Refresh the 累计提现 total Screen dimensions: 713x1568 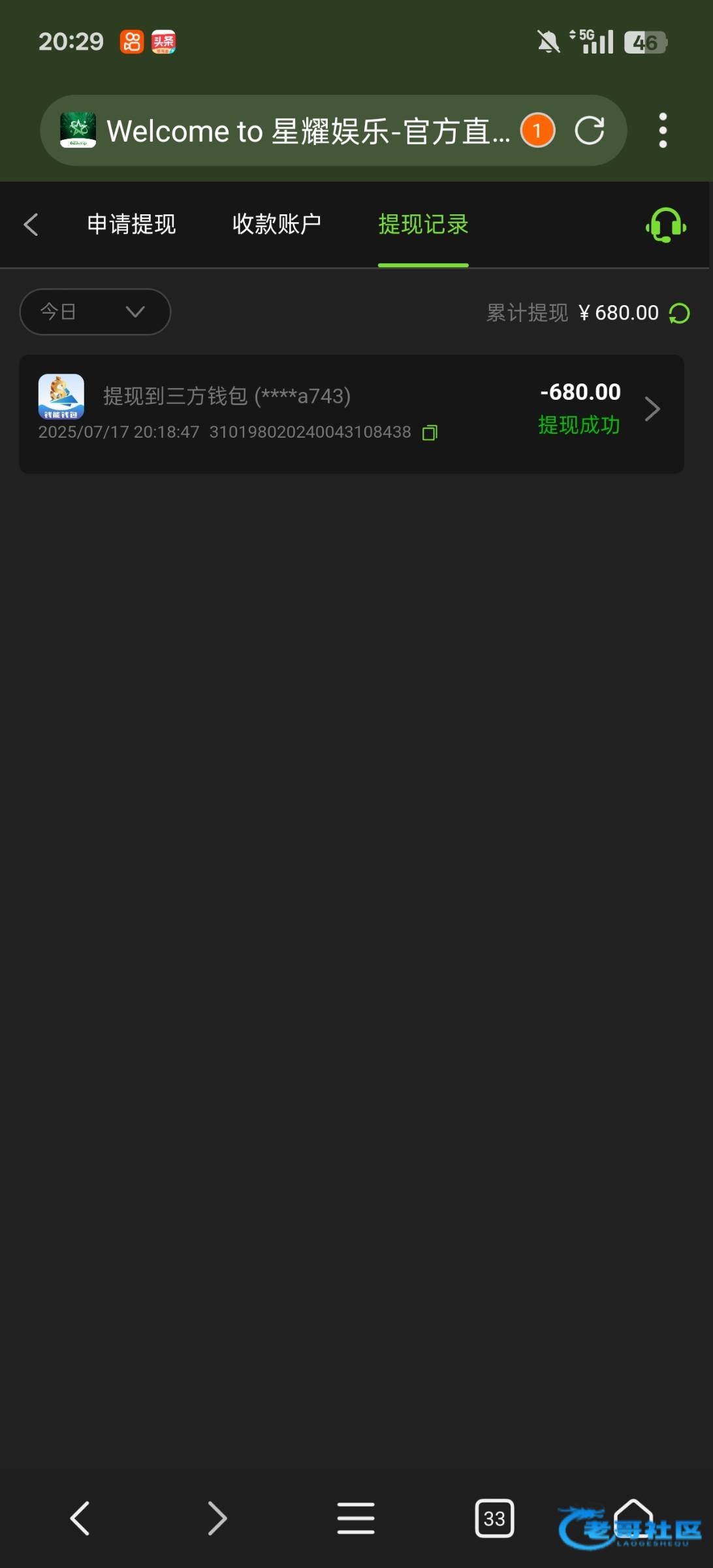tap(680, 314)
